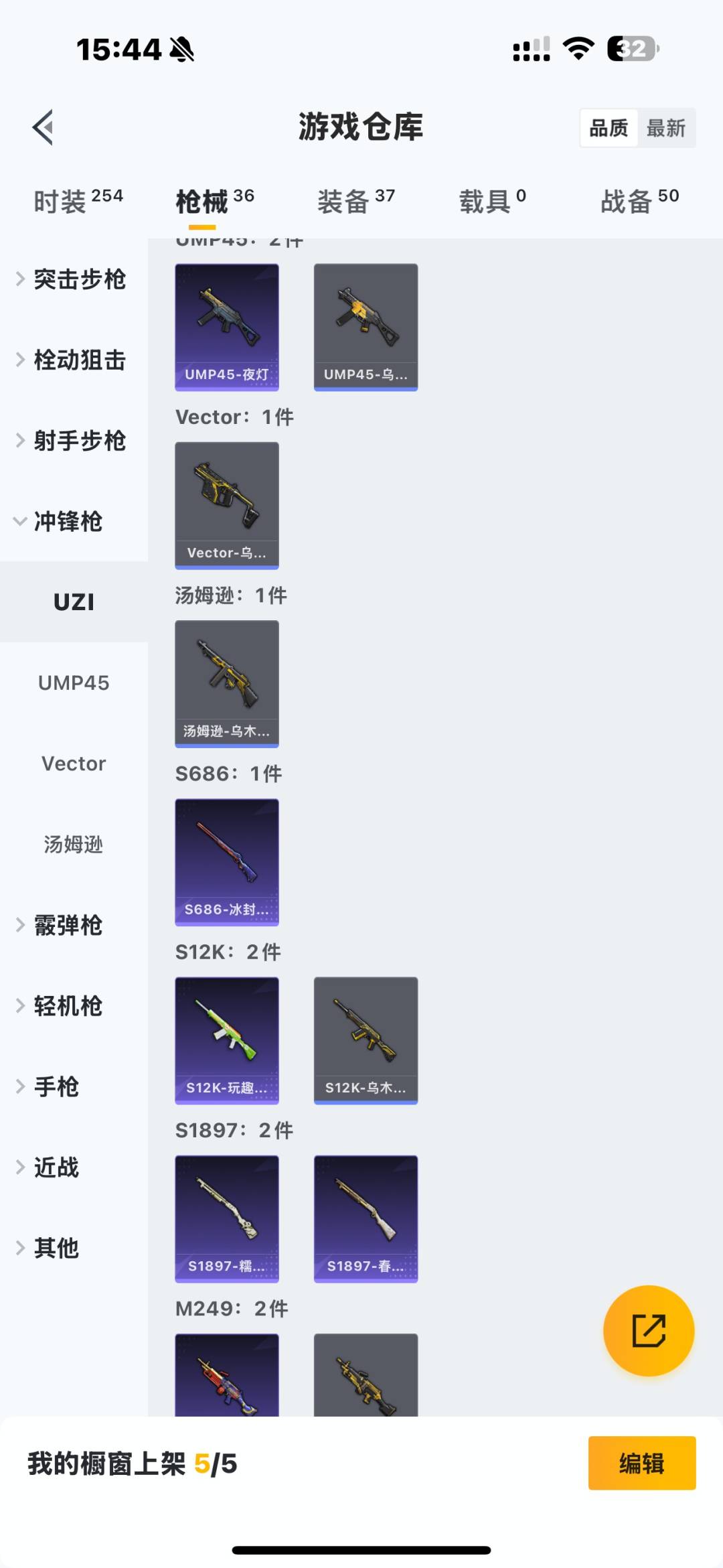Expand the 突击步枪 category
723x1568 pixels.
[x=80, y=280]
